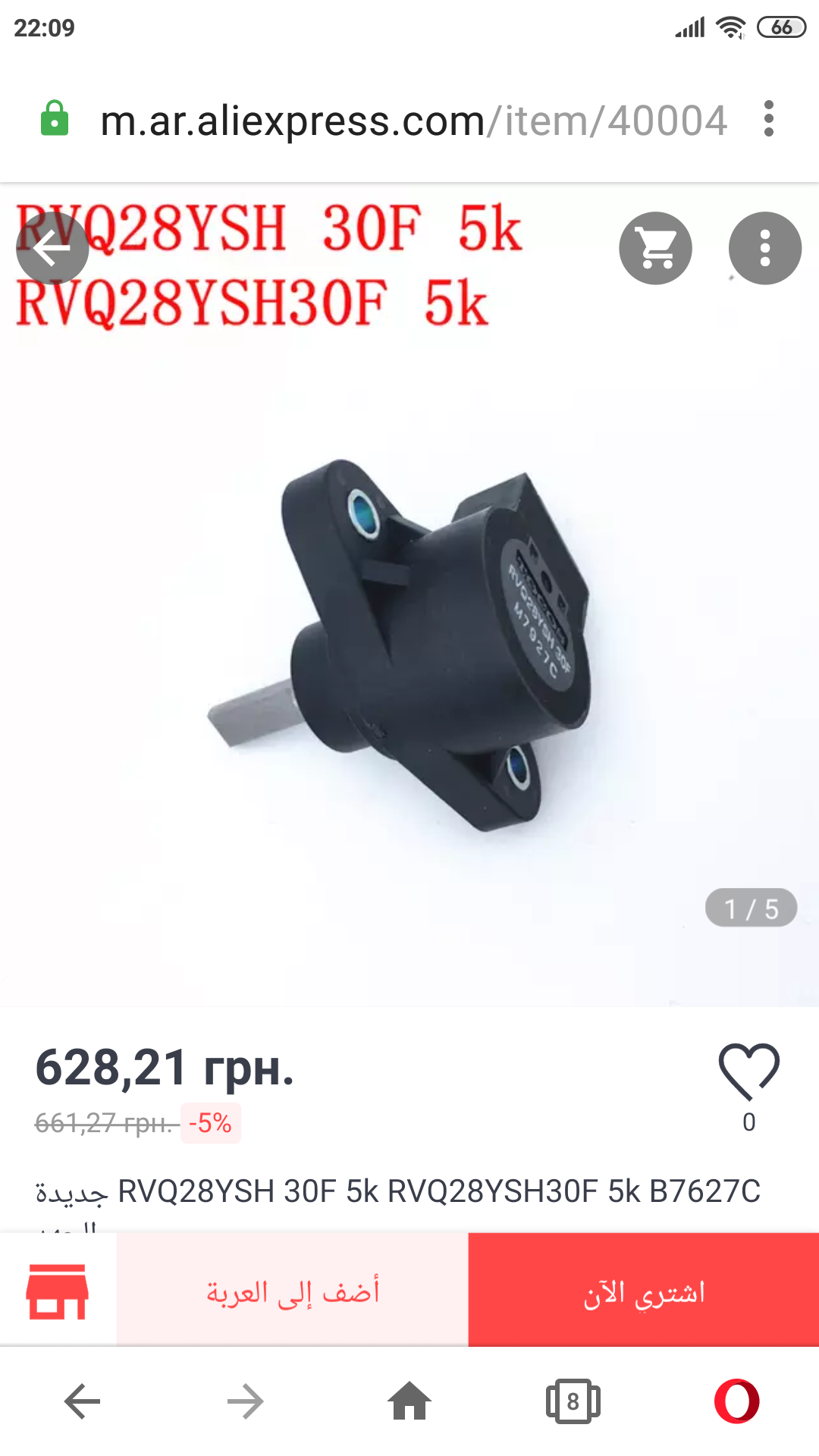Open the browser home page

[x=409, y=1401]
